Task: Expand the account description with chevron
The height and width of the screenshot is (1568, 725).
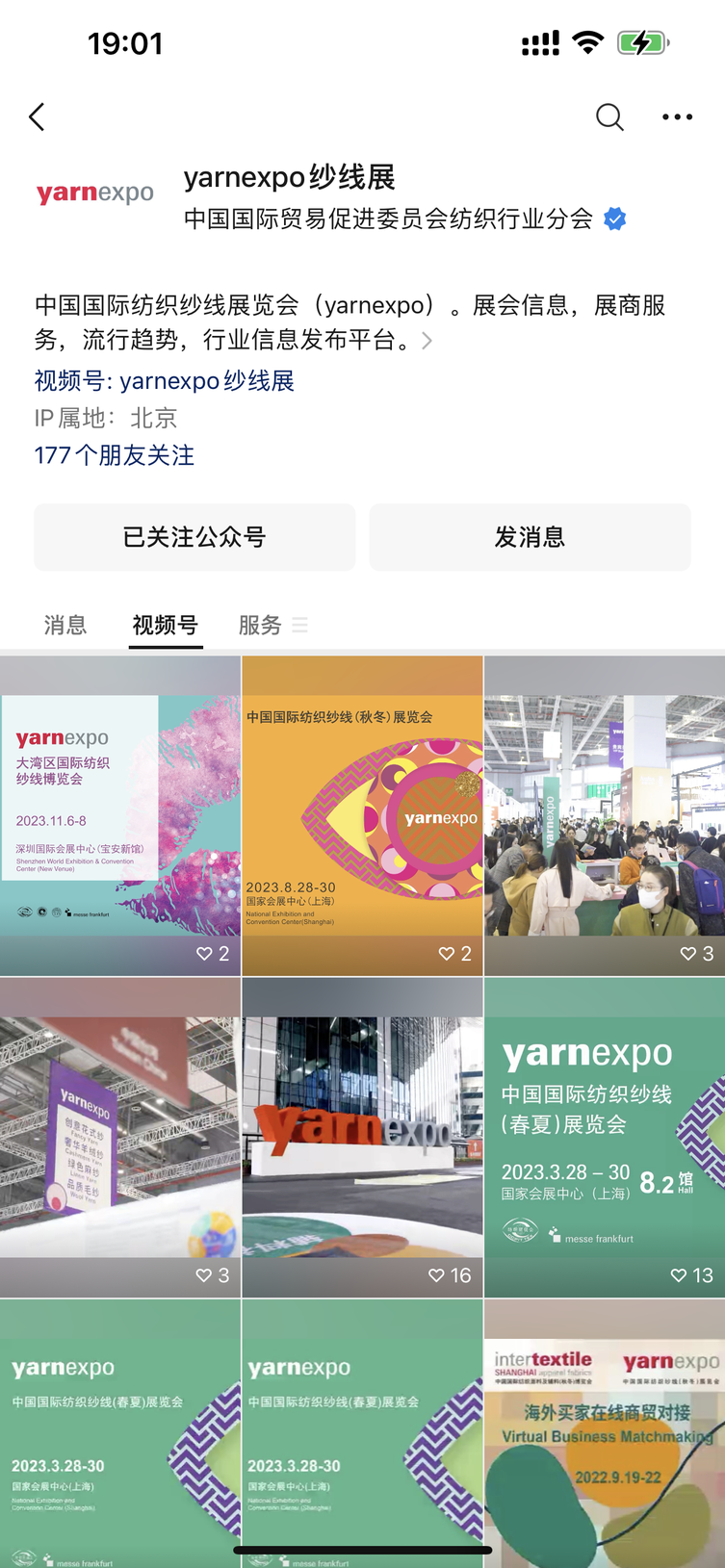Action: 427,341
